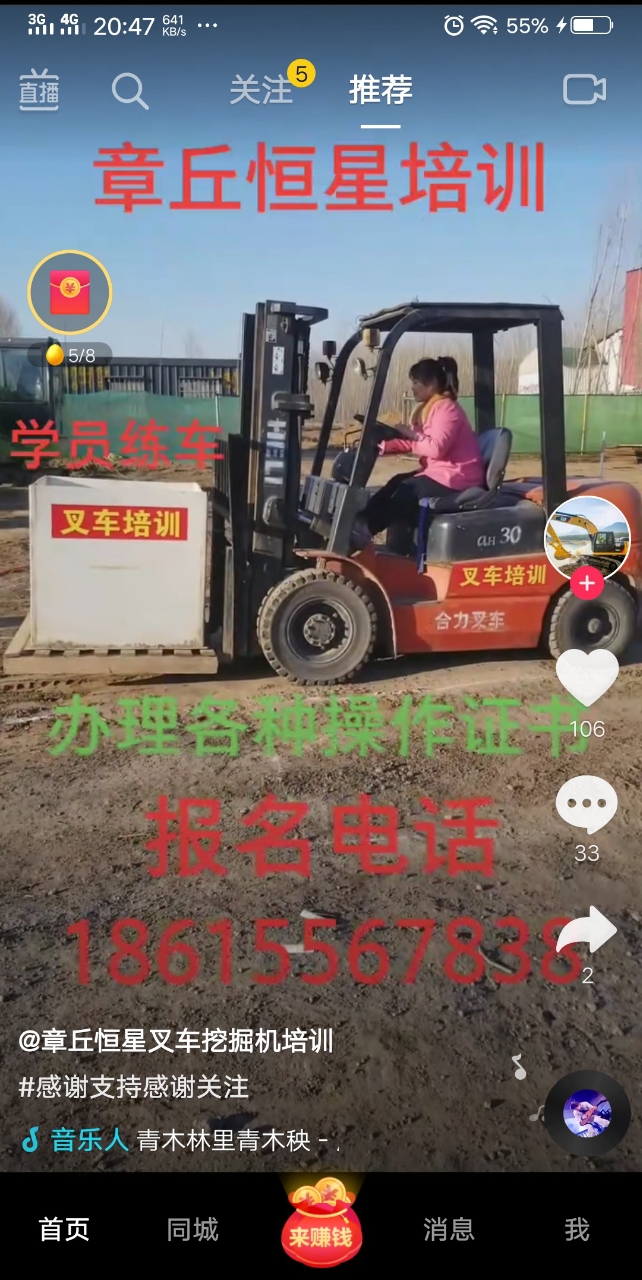Like this video with the heart

pos(587,677)
